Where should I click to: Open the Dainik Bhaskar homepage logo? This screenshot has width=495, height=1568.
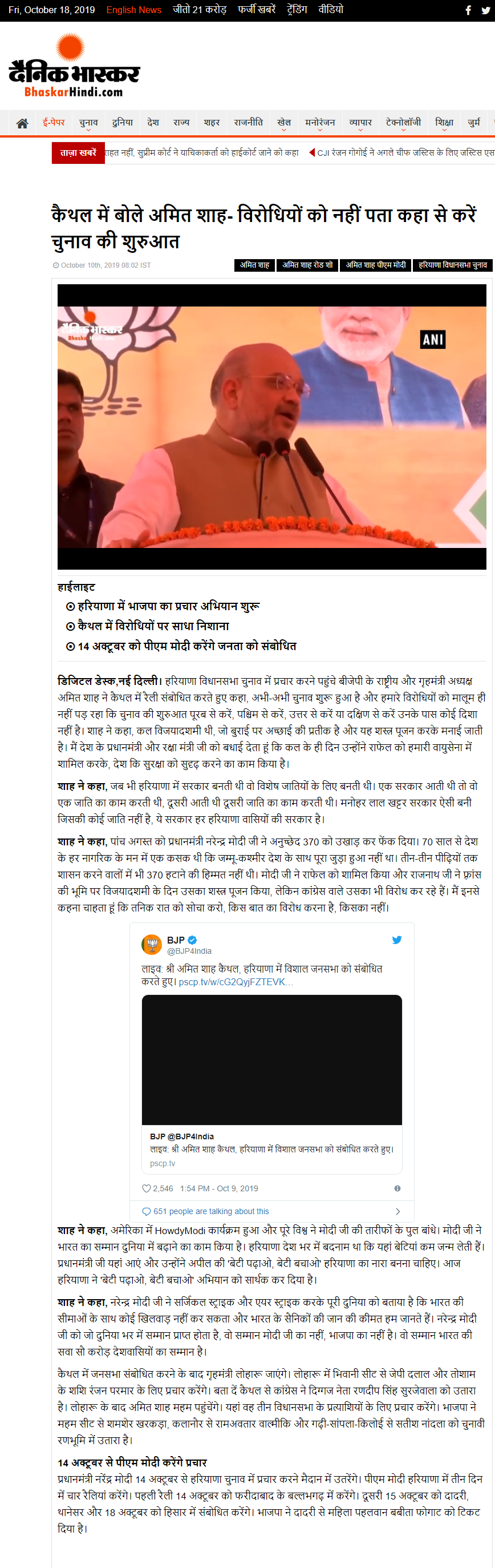[x=74, y=67]
